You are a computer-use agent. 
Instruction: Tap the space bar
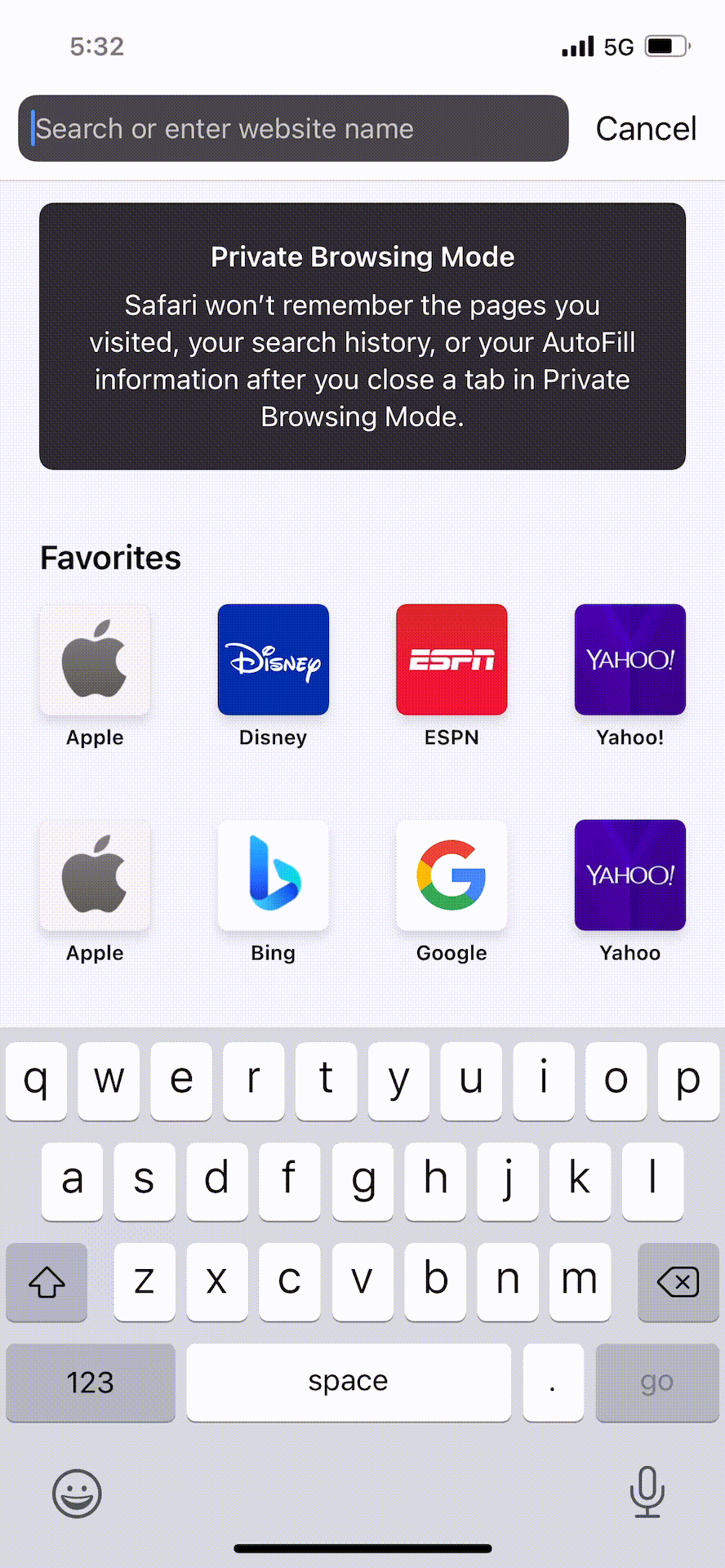tap(349, 1383)
